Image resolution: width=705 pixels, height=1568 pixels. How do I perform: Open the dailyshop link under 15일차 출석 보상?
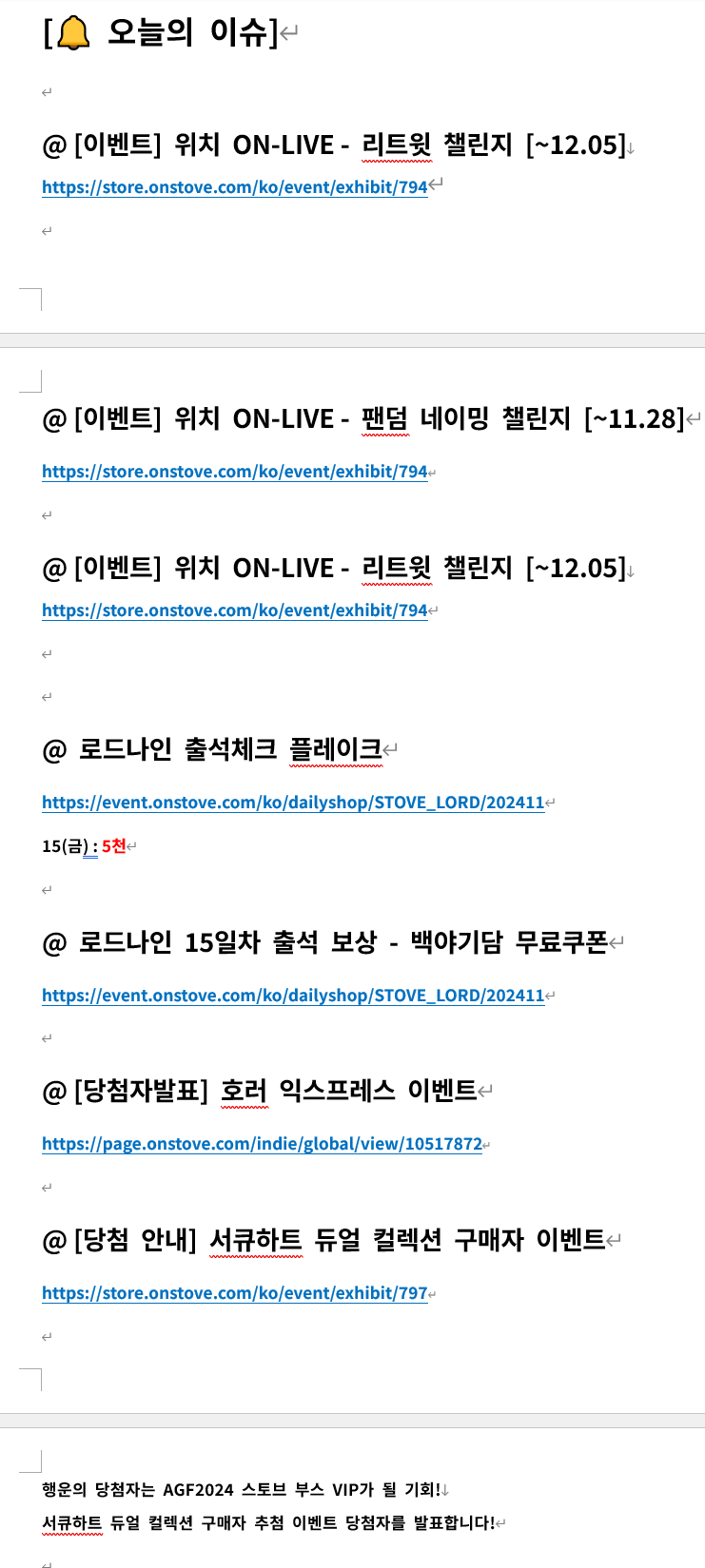pos(293,996)
